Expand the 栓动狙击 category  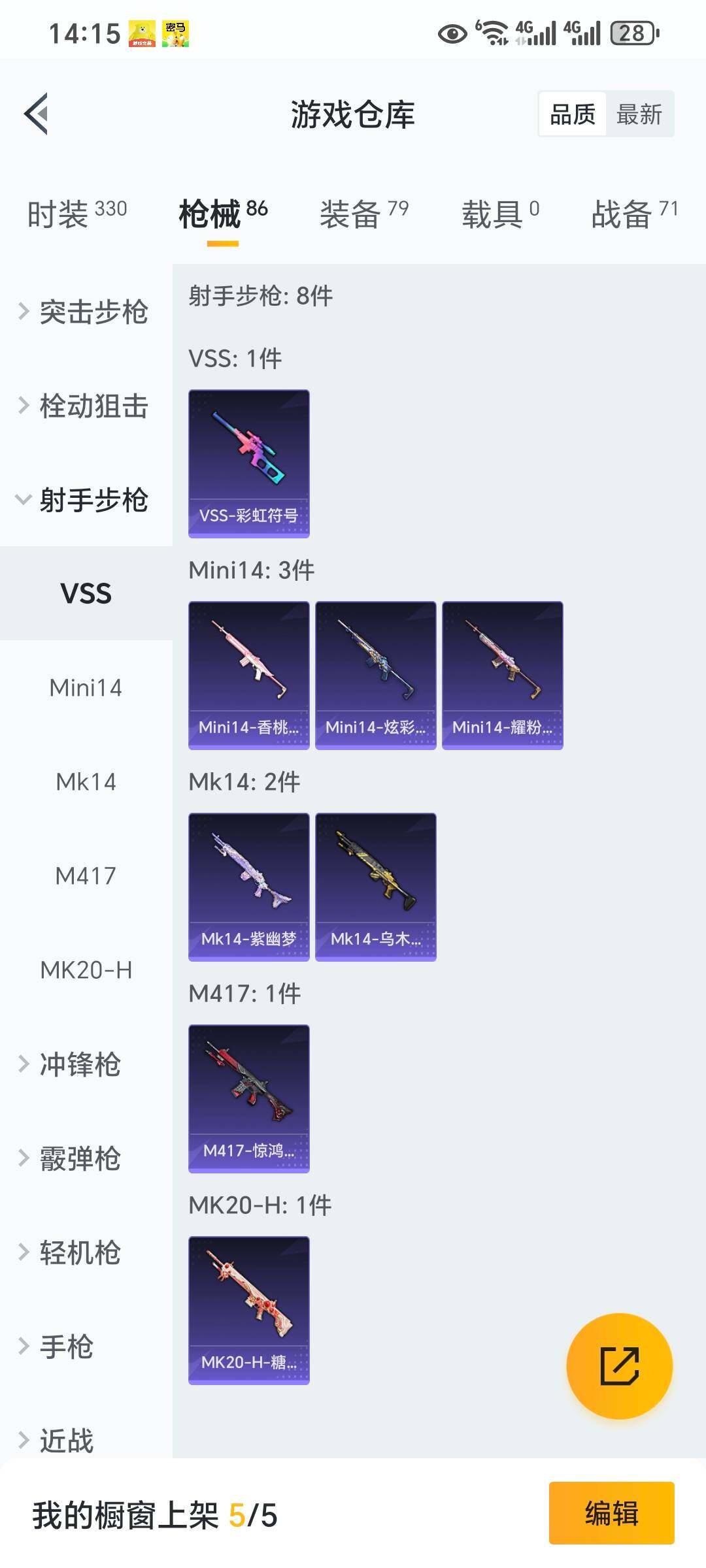click(85, 406)
